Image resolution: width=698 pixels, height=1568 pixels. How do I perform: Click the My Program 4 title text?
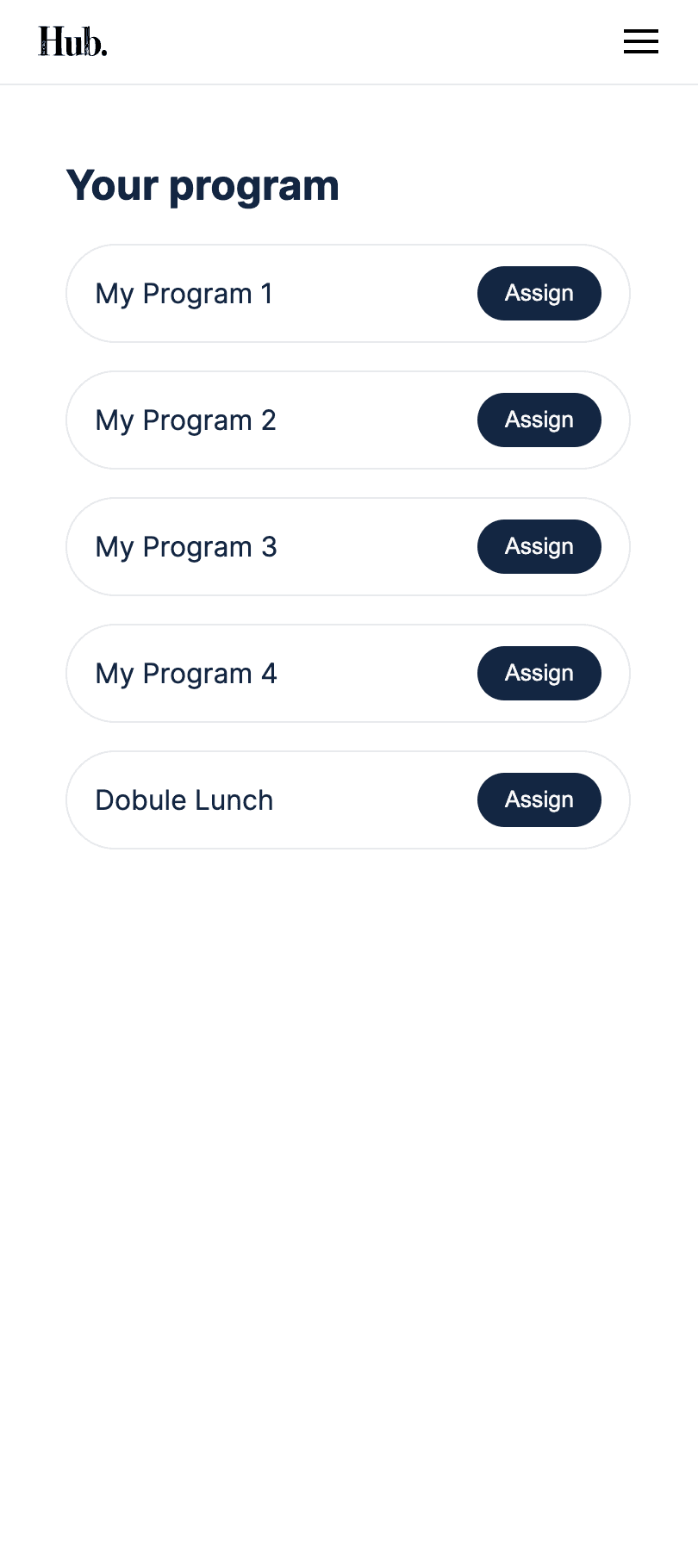coord(186,674)
